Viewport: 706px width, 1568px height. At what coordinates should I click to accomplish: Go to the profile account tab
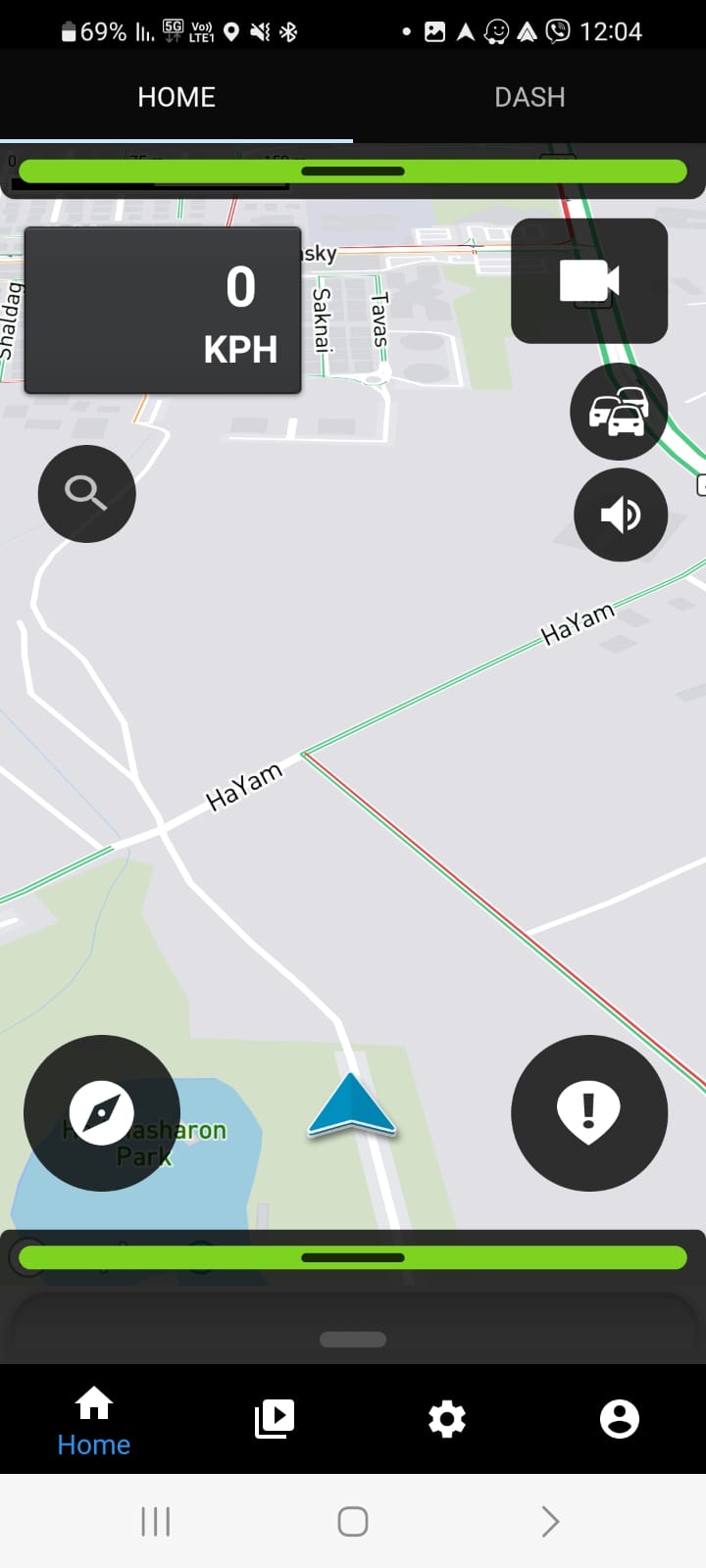click(x=620, y=1418)
